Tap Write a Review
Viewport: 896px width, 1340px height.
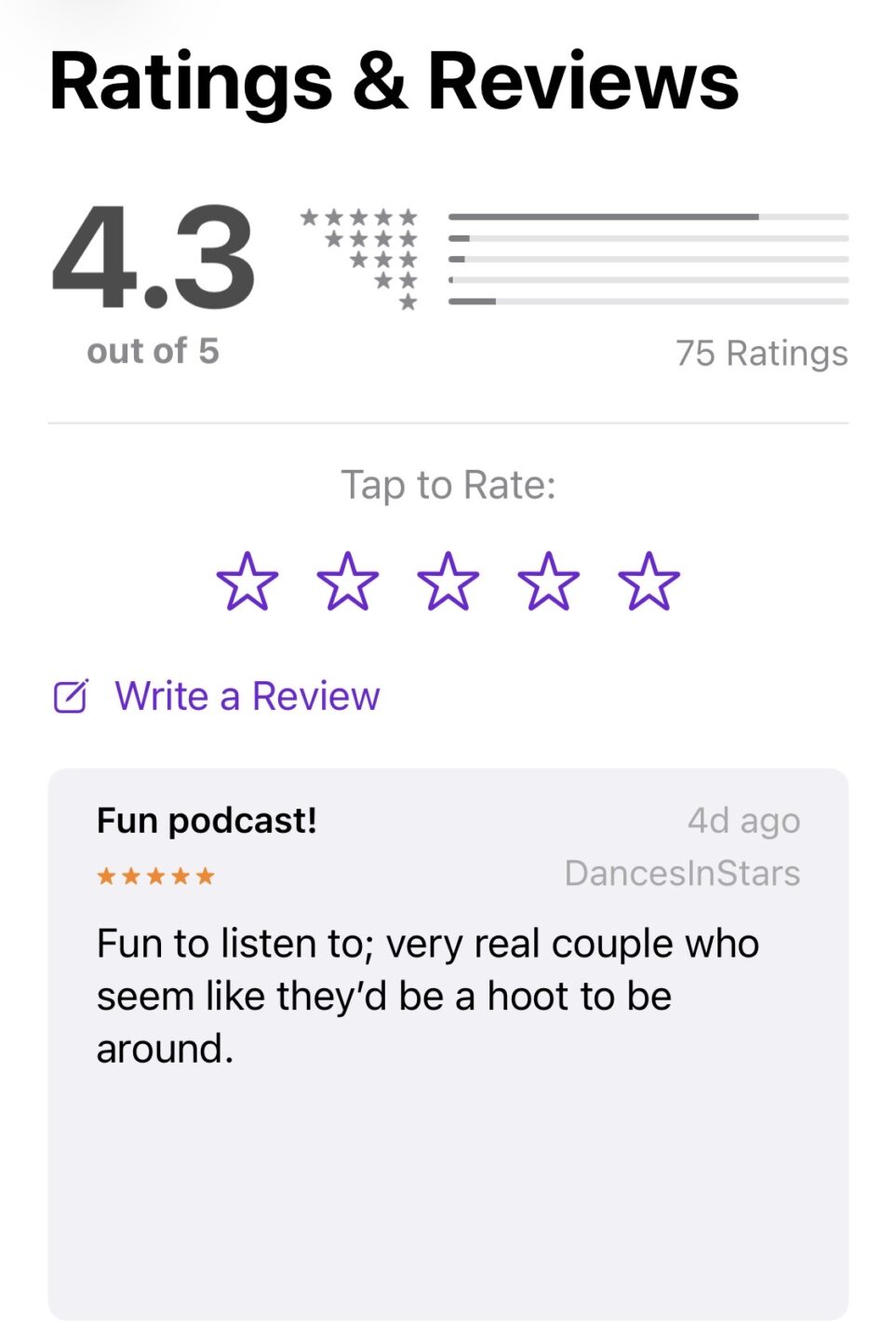[246, 696]
